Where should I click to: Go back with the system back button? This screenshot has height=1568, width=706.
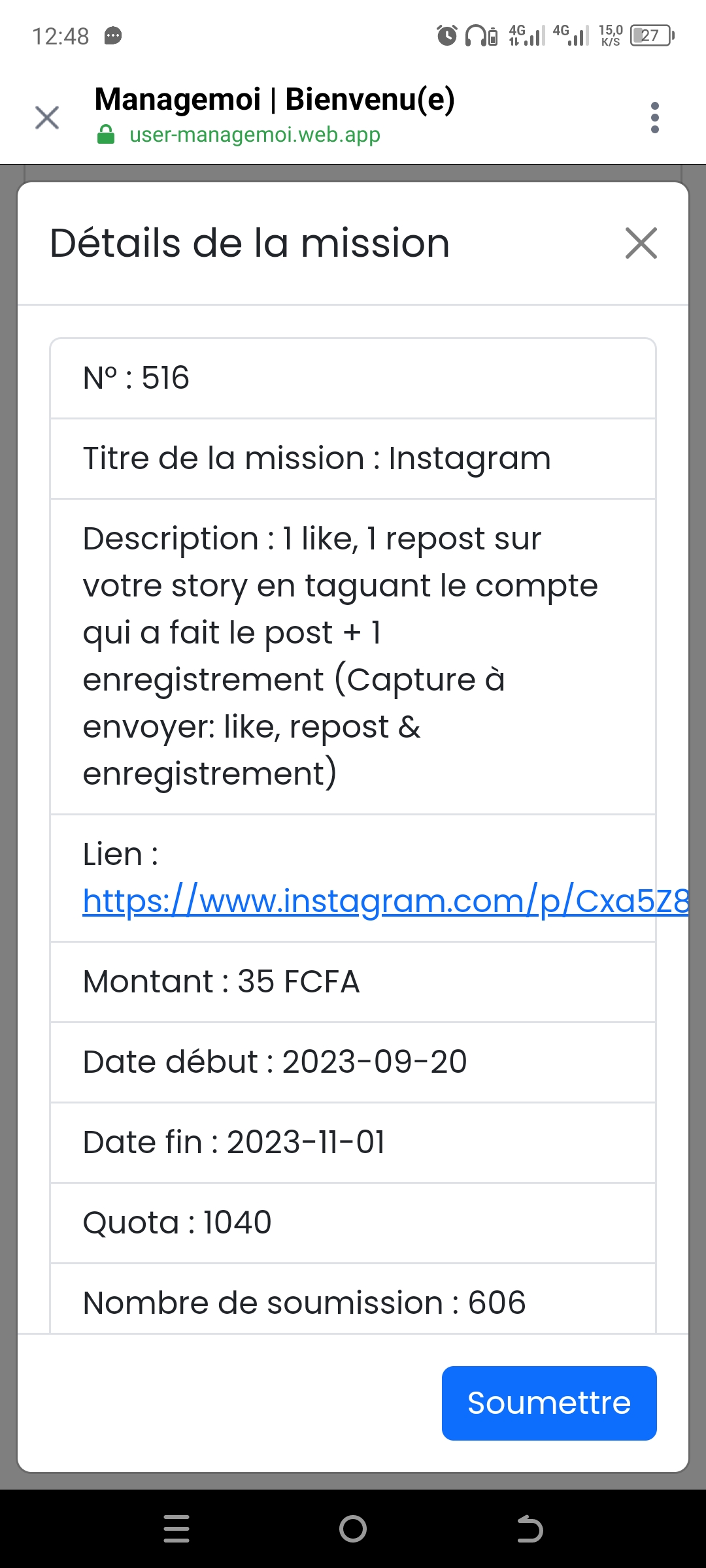click(529, 1529)
